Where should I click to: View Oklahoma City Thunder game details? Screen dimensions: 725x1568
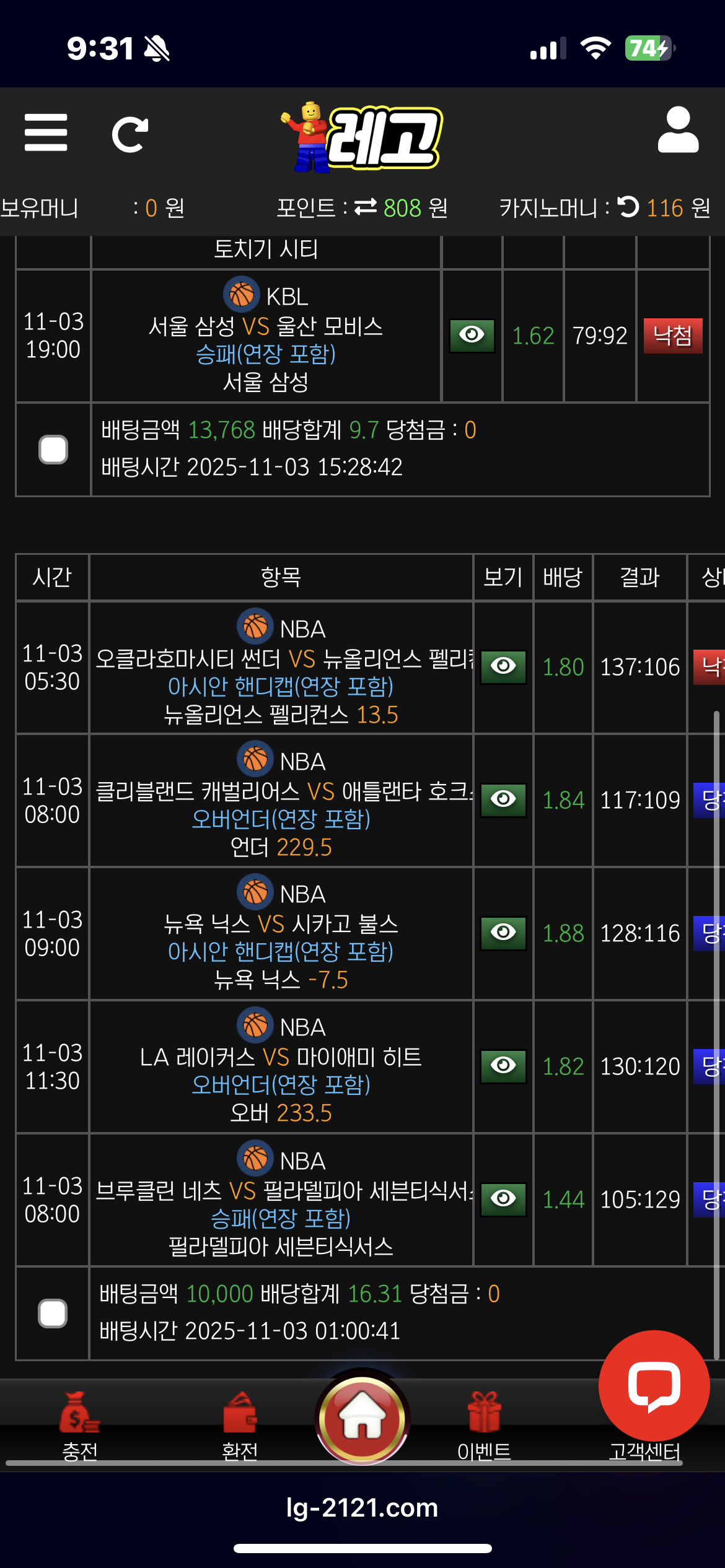[503, 666]
